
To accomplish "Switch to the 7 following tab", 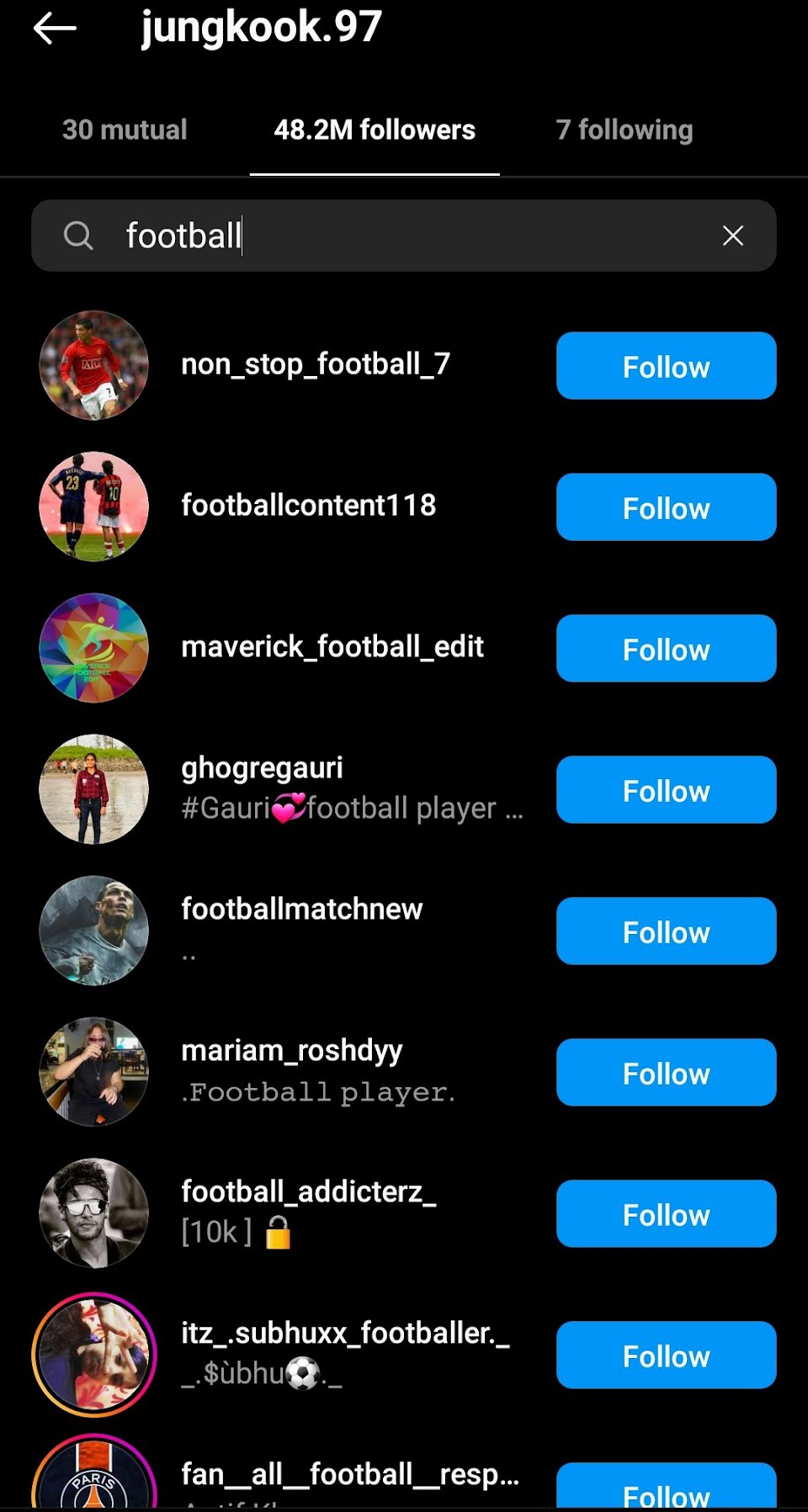I will point(624,130).
